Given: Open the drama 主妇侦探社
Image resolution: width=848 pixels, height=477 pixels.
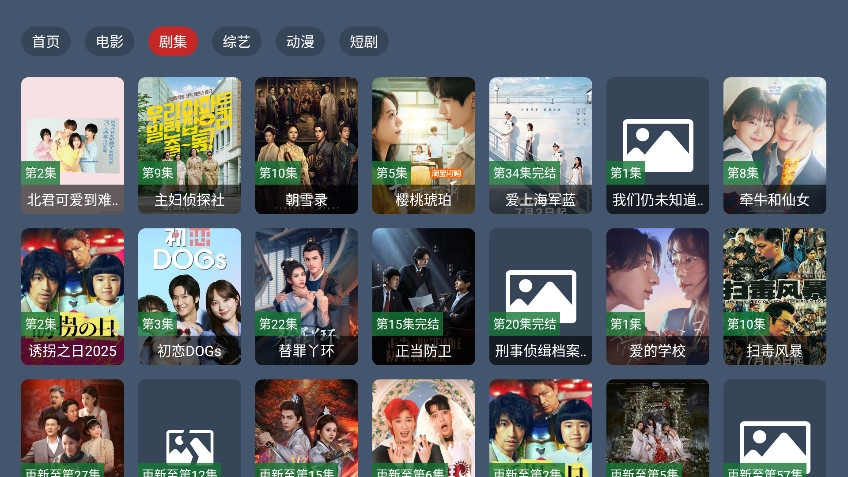Looking at the screenshot, I should click(x=190, y=145).
